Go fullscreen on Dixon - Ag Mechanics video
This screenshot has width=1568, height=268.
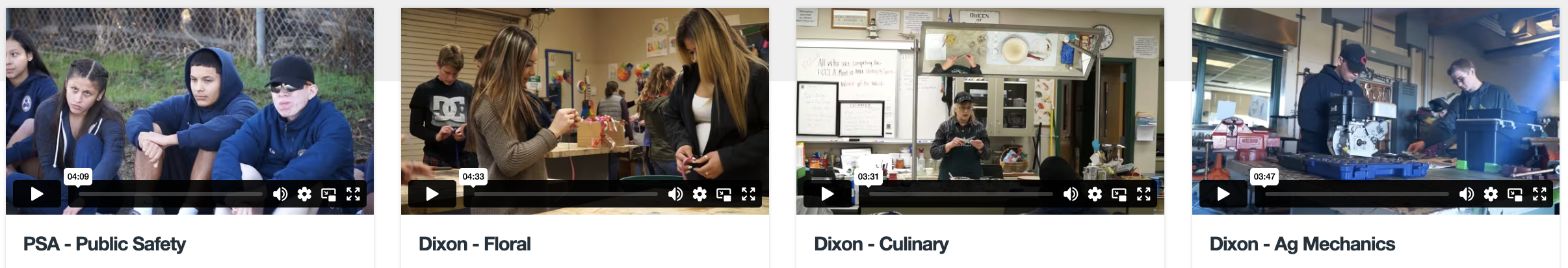(1539, 194)
